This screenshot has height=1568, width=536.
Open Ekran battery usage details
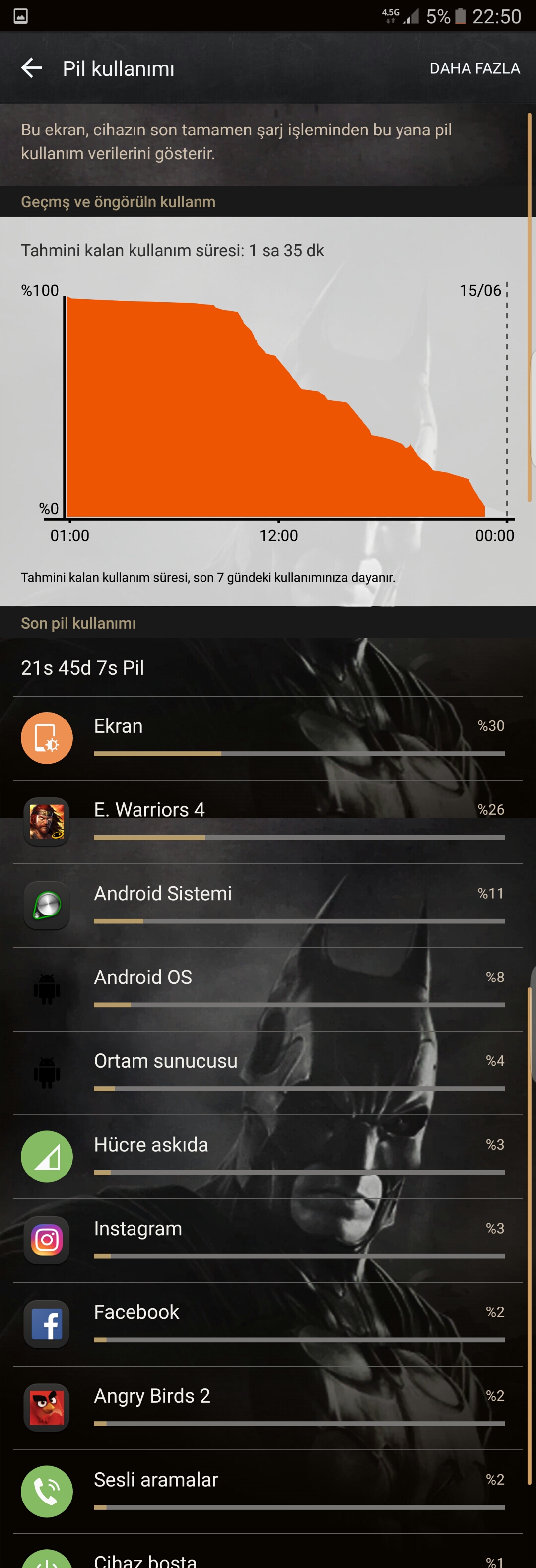(268, 737)
